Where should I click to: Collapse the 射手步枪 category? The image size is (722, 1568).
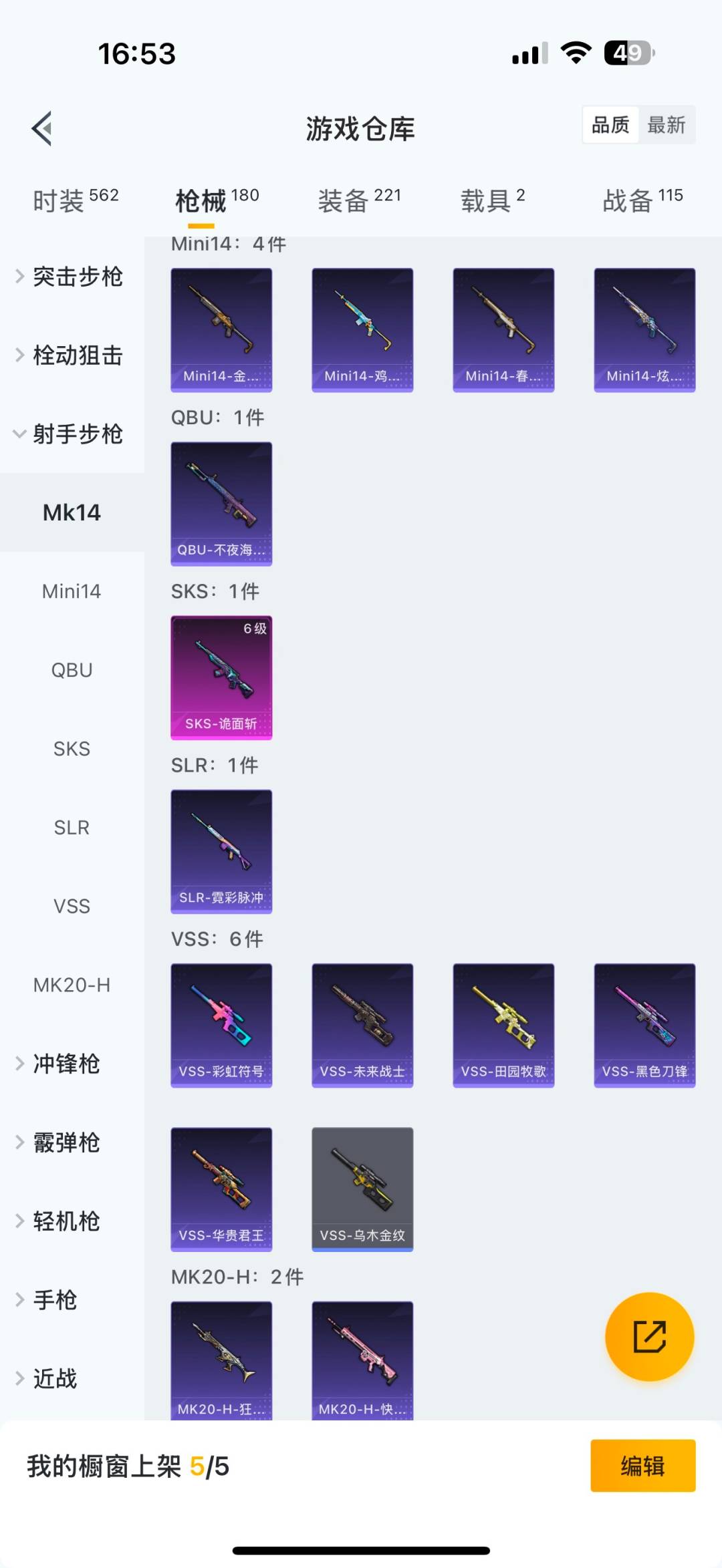coord(76,434)
